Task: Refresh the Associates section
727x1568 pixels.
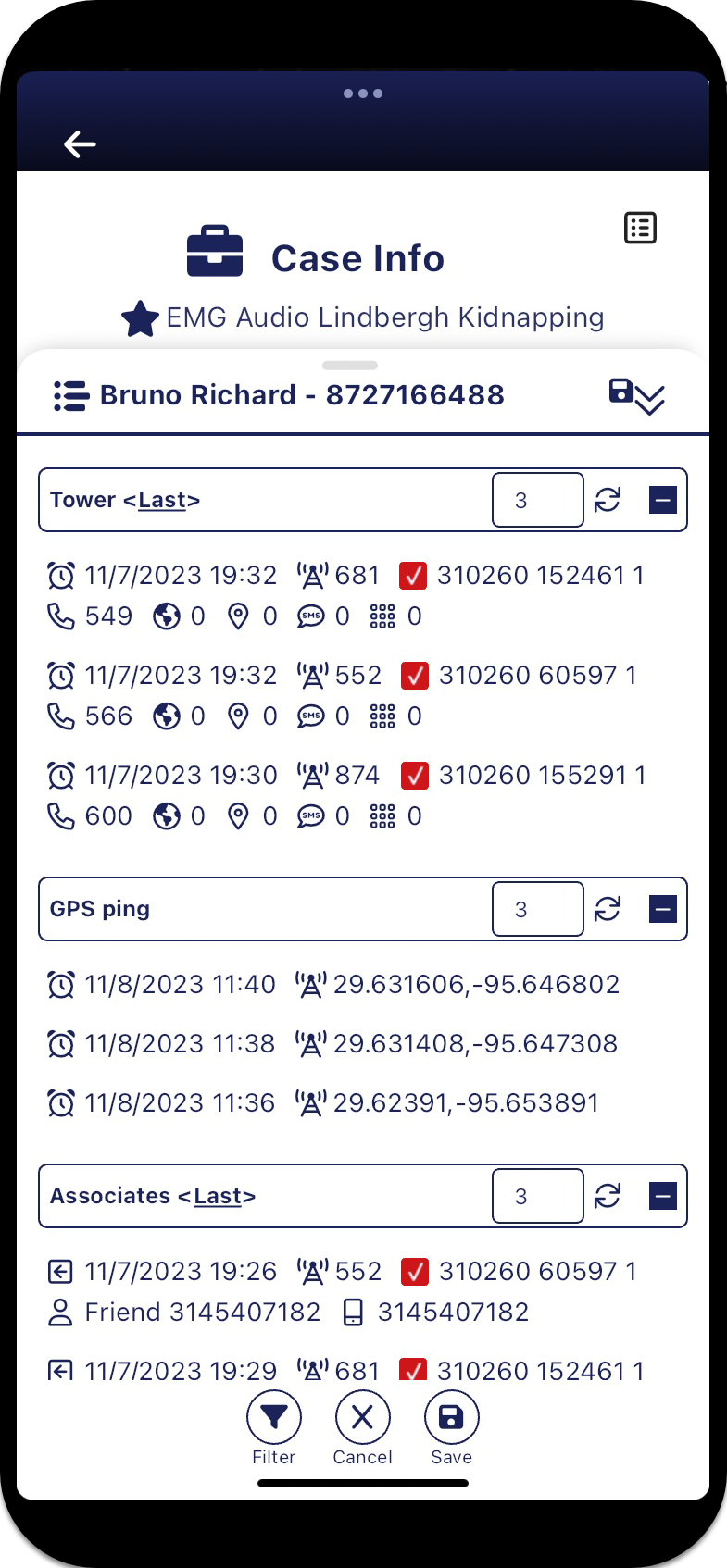Action: point(608,1196)
